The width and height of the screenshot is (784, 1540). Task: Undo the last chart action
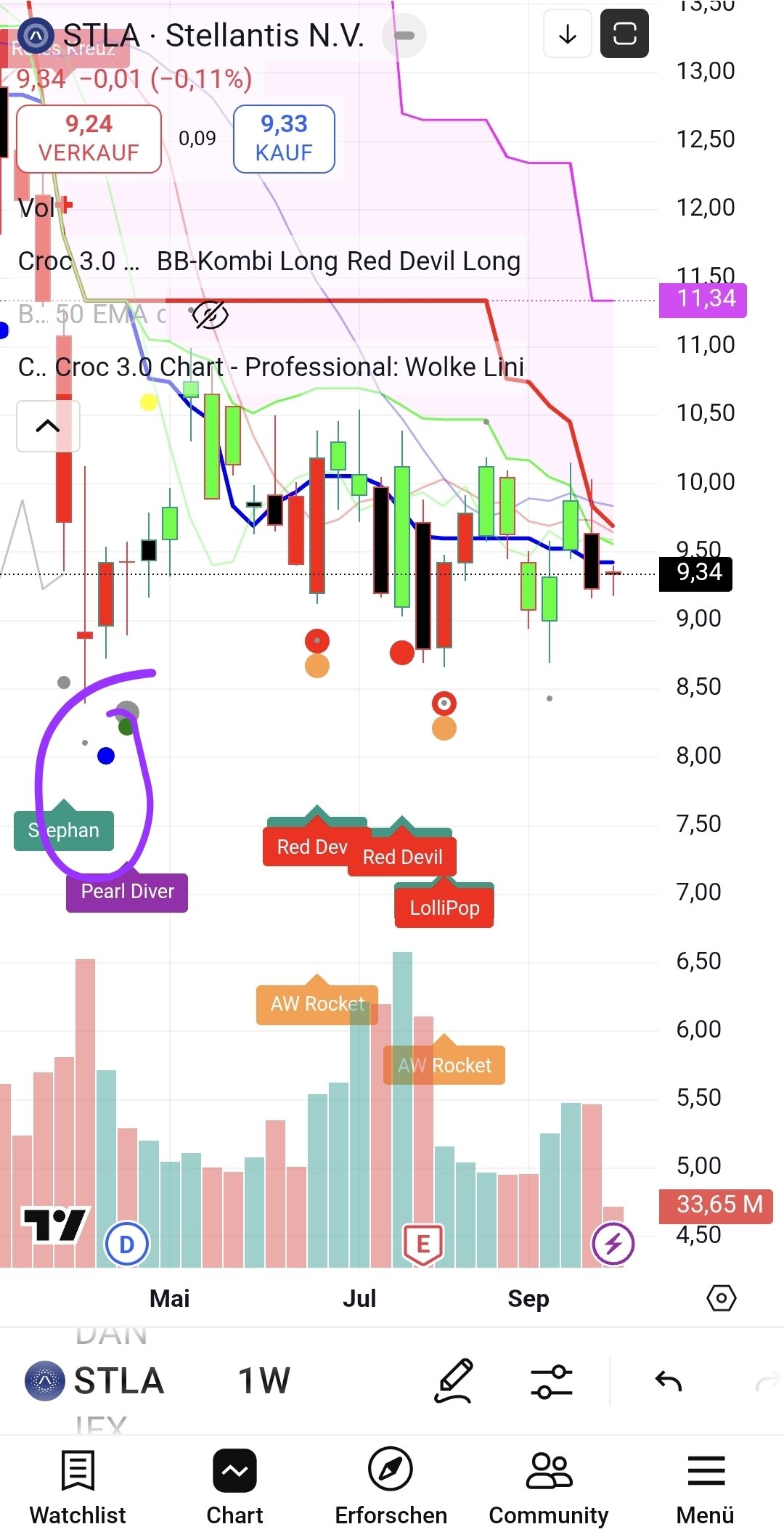(x=669, y=1380)
